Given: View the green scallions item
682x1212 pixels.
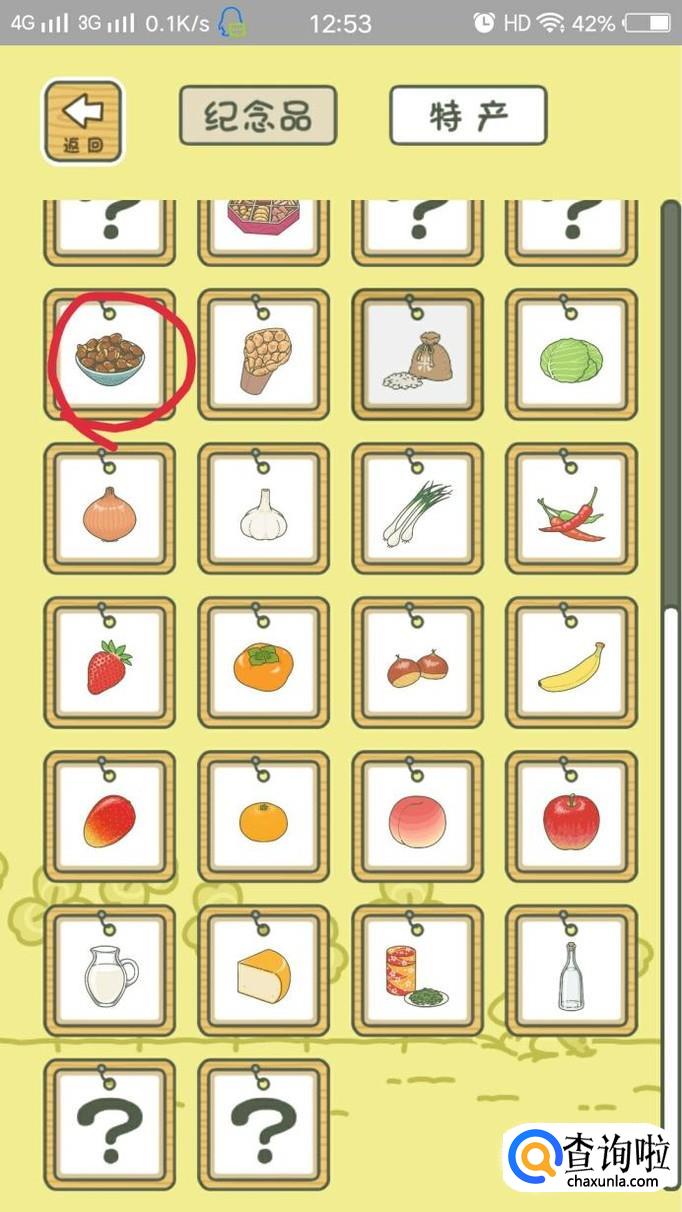Looking at the screenshot, I should (417, 509).
